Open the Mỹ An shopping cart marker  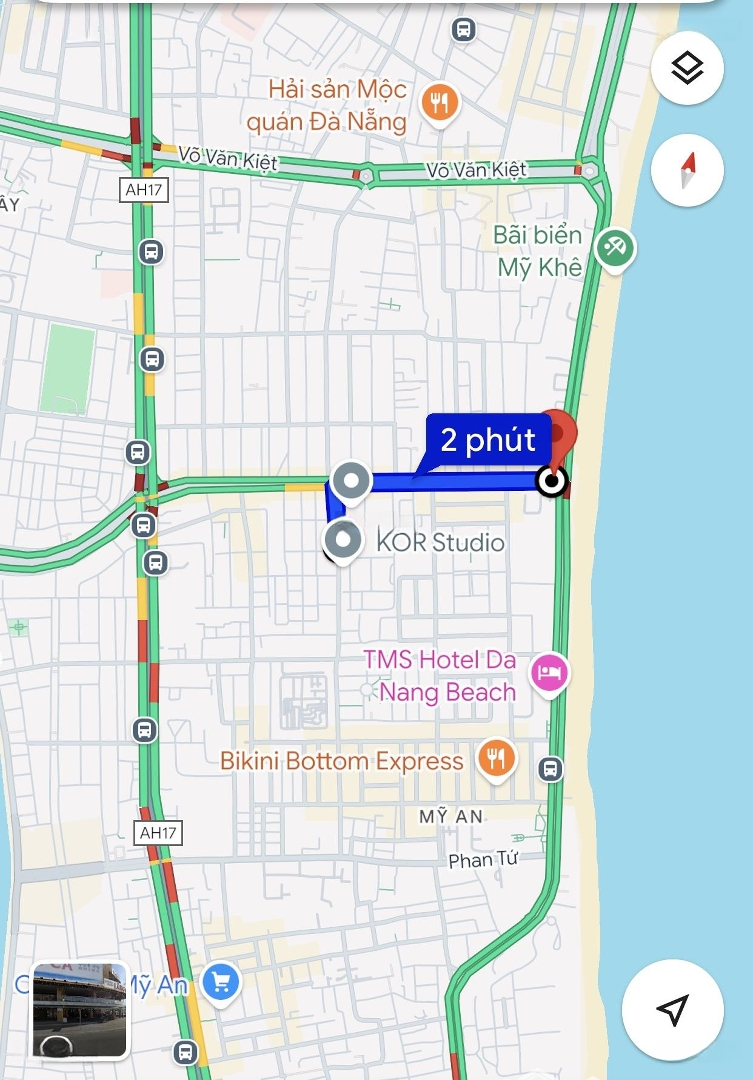click(x=220, y=983)
